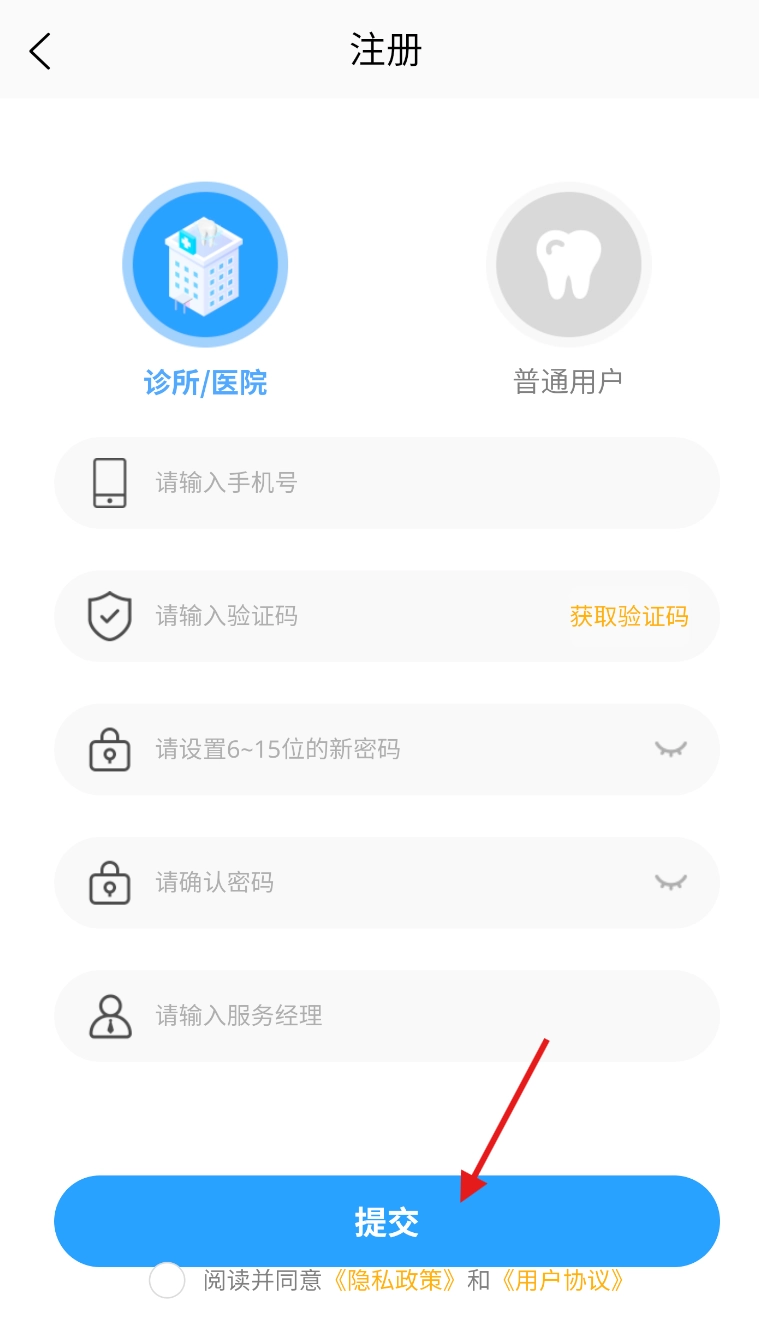Check the agreement circle before 阅读并同意
Viewport: 759px width, 1324px height.
[x=167, y=1281]
